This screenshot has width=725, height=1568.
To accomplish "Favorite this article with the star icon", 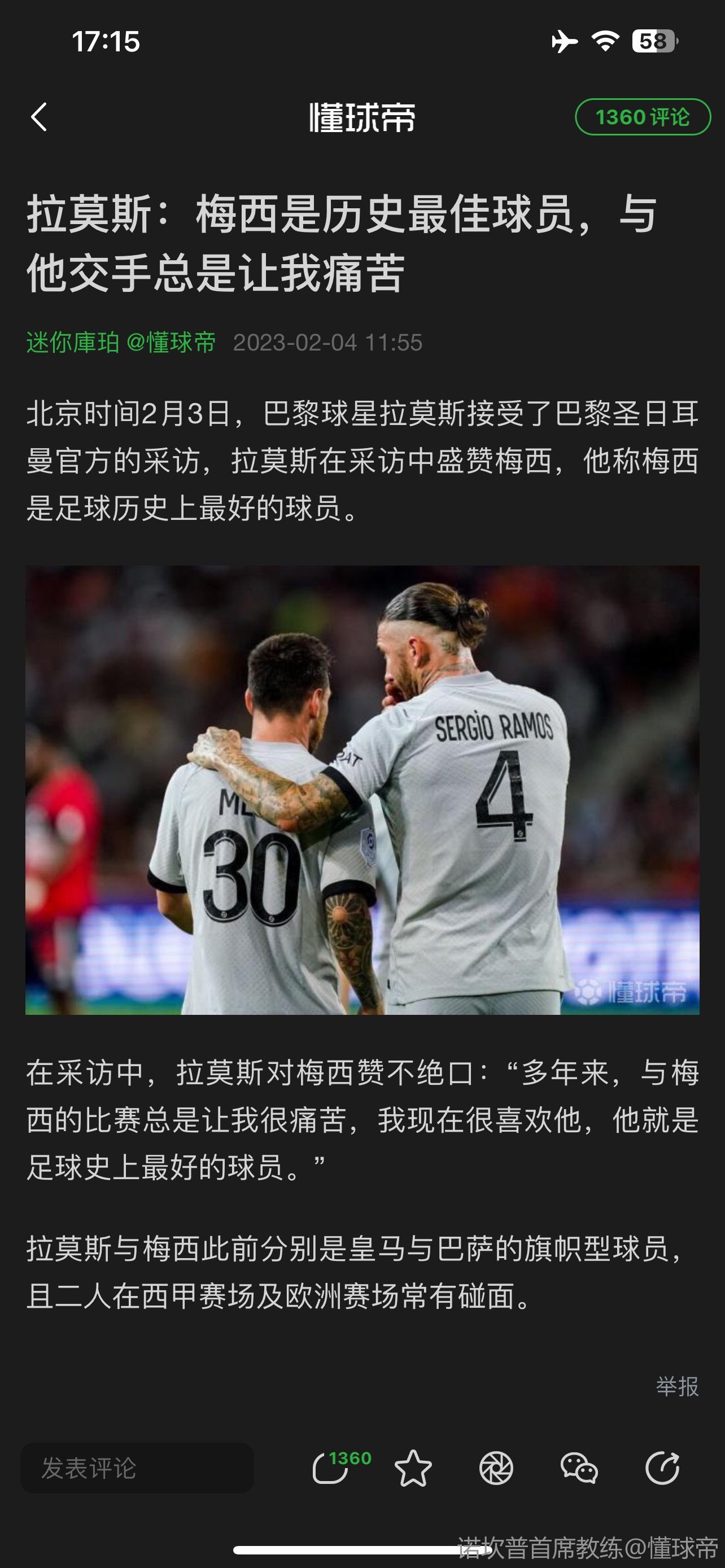I will point(413,1468).
